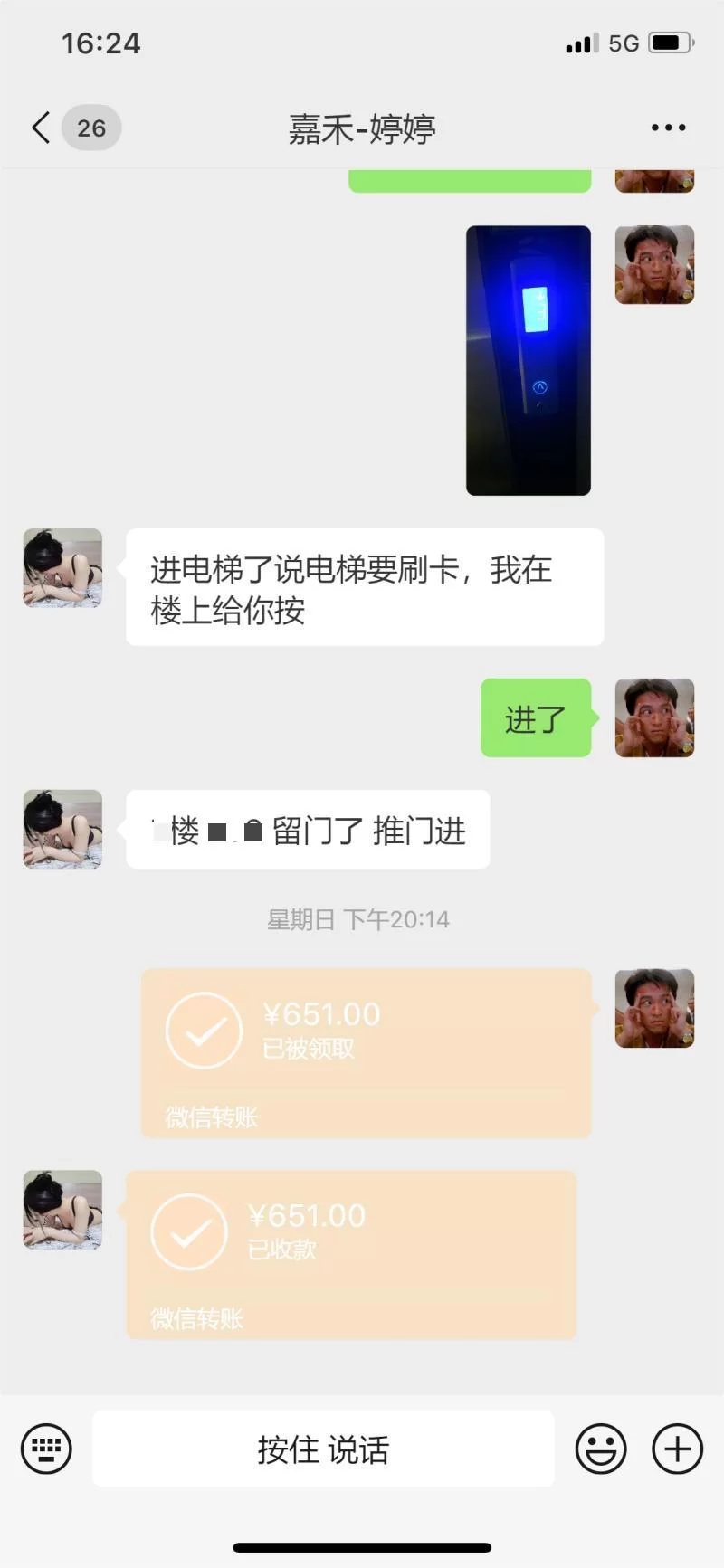
Task: Go back to the chat list
Action: coord(41,128)
